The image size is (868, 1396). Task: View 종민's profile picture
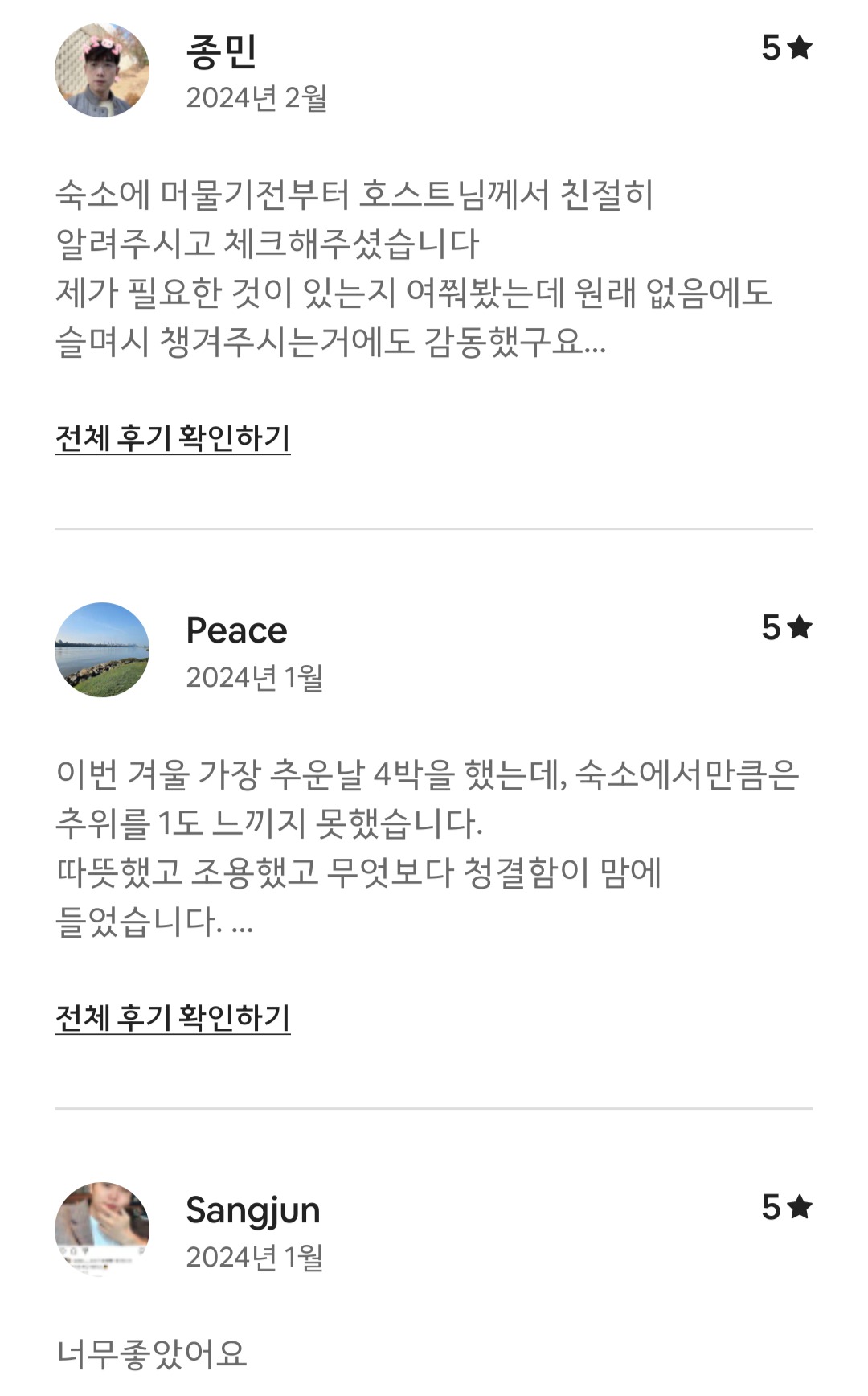pos(102,71)
